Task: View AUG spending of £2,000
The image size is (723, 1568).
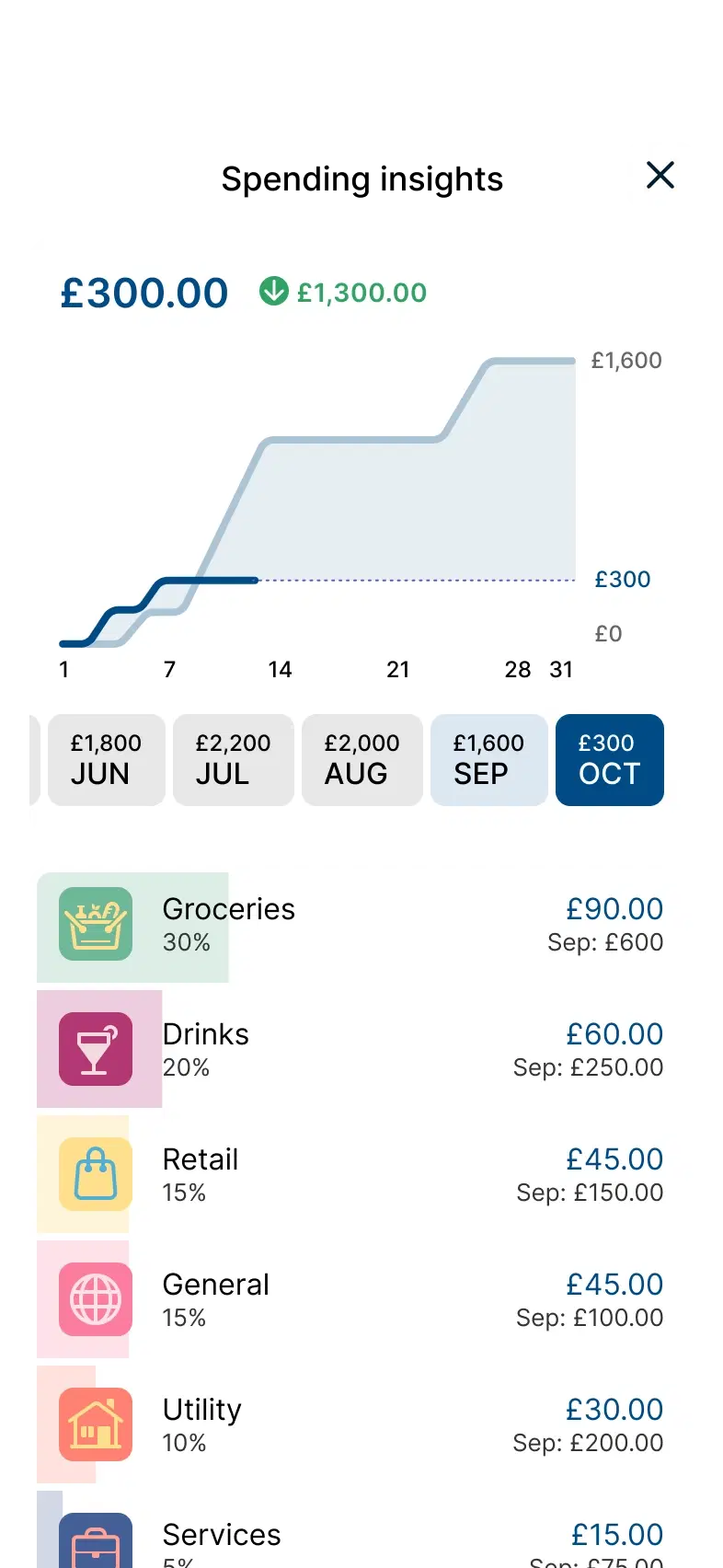Action: click(362, 760)
